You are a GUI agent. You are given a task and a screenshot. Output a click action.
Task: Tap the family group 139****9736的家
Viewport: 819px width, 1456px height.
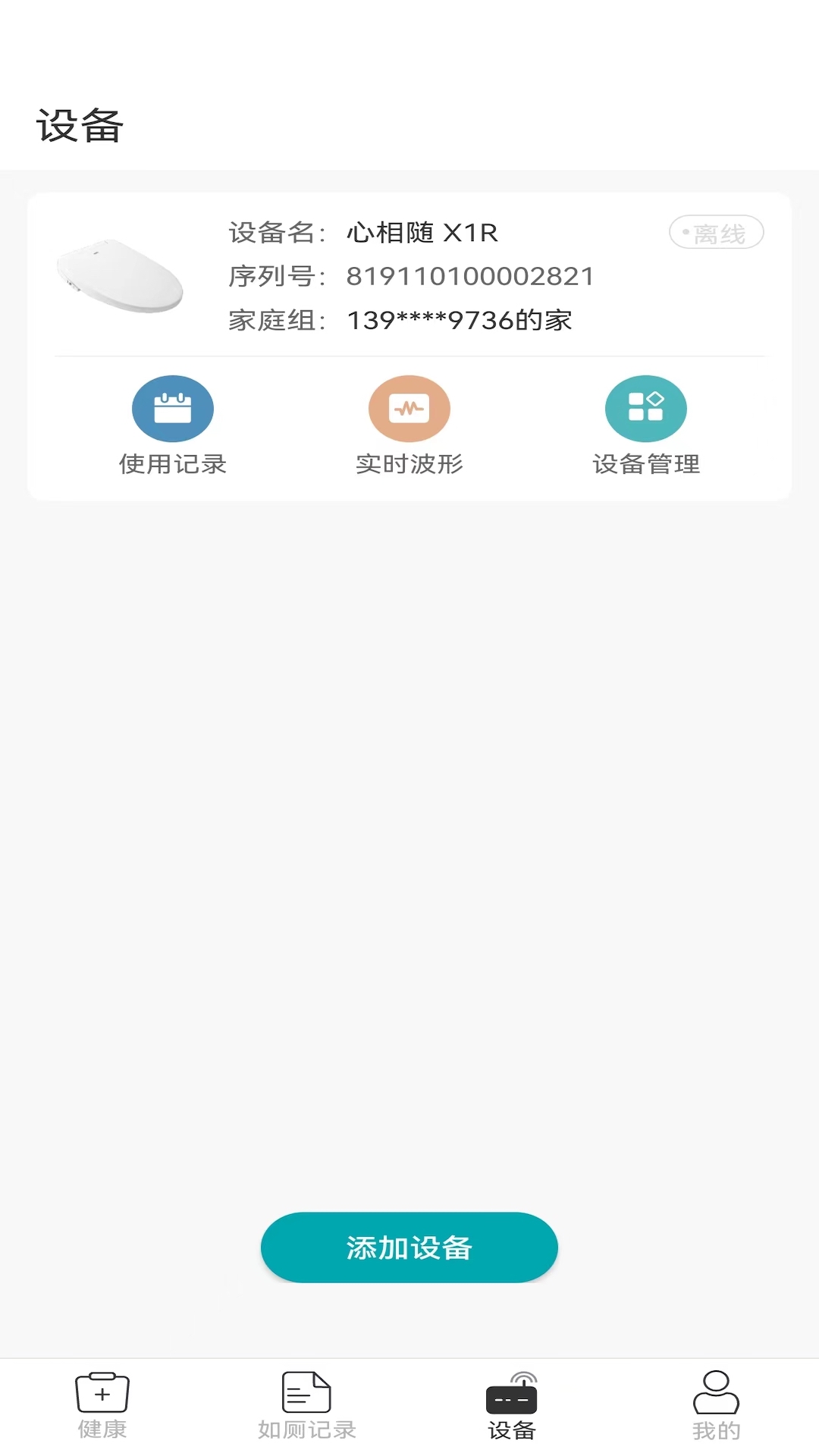pos(460,321)
